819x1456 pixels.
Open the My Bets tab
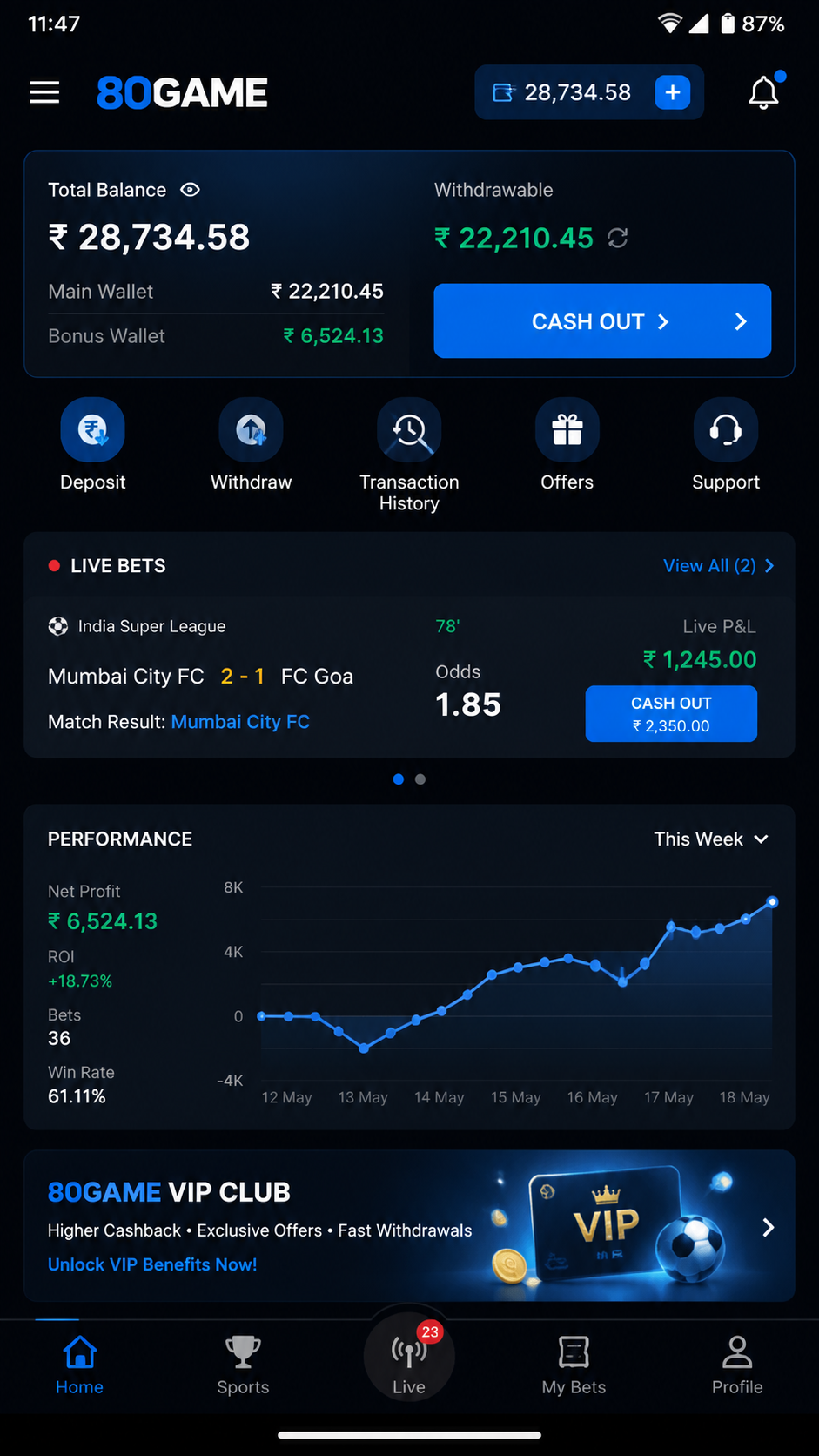click(574, 1365)
